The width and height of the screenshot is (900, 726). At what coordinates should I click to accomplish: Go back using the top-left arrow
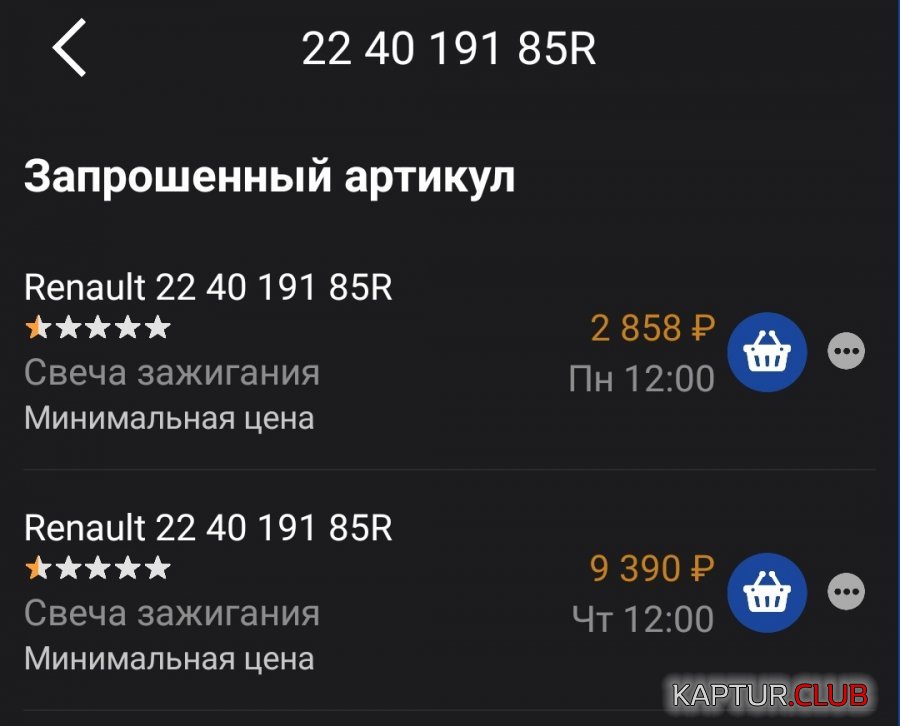(x=70, y=50)
